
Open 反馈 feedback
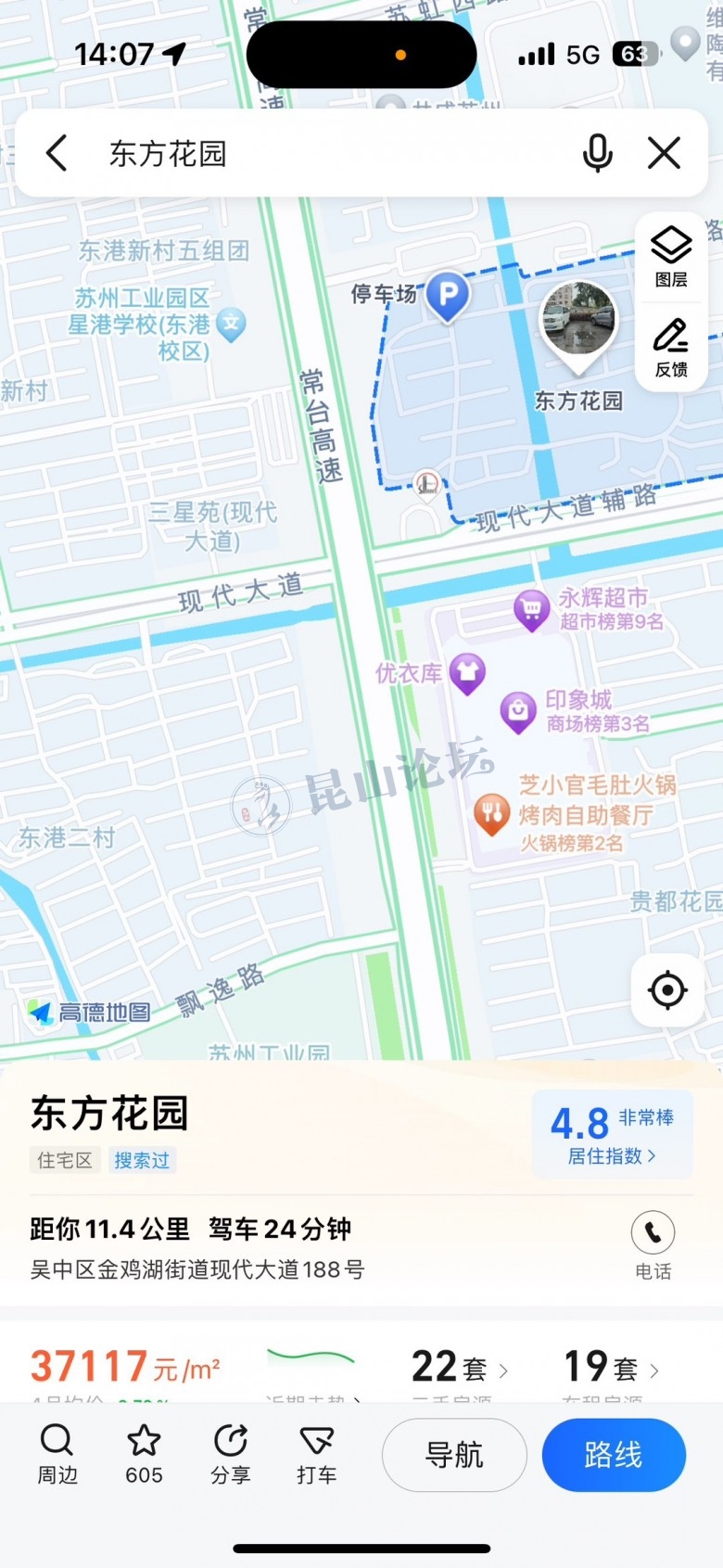tap(671, 348)
